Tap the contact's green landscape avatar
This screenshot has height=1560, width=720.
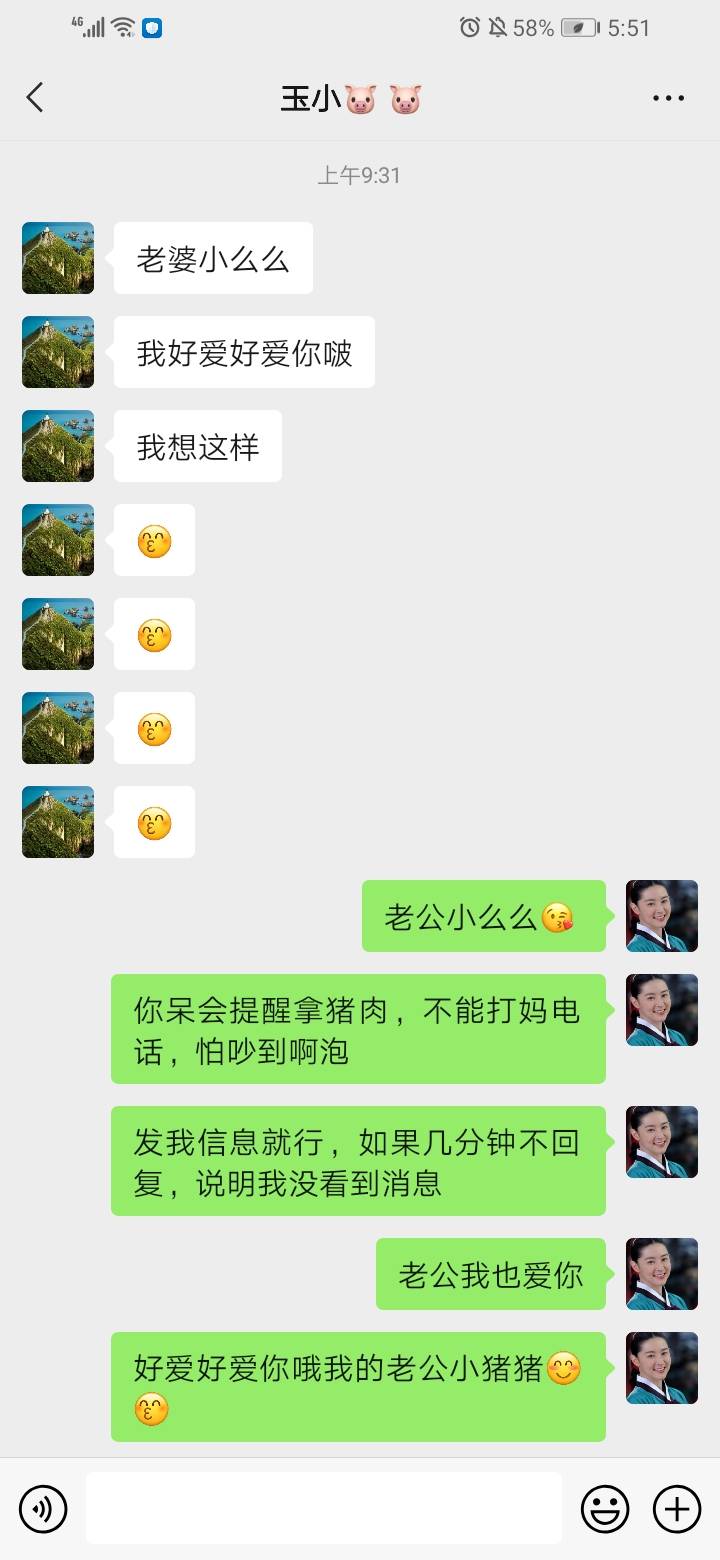coord(57,258)
